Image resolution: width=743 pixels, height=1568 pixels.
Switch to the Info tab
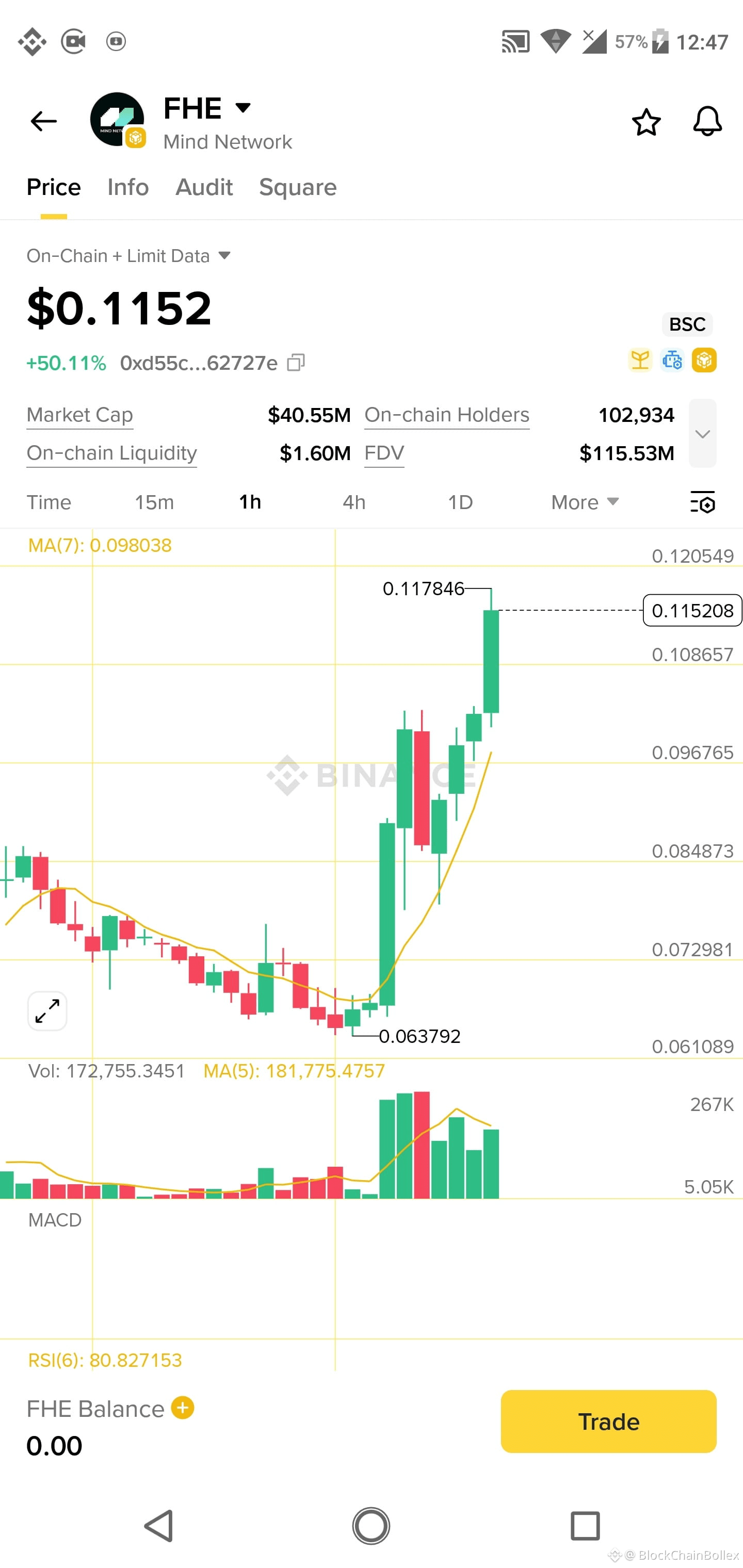[127, 187]
